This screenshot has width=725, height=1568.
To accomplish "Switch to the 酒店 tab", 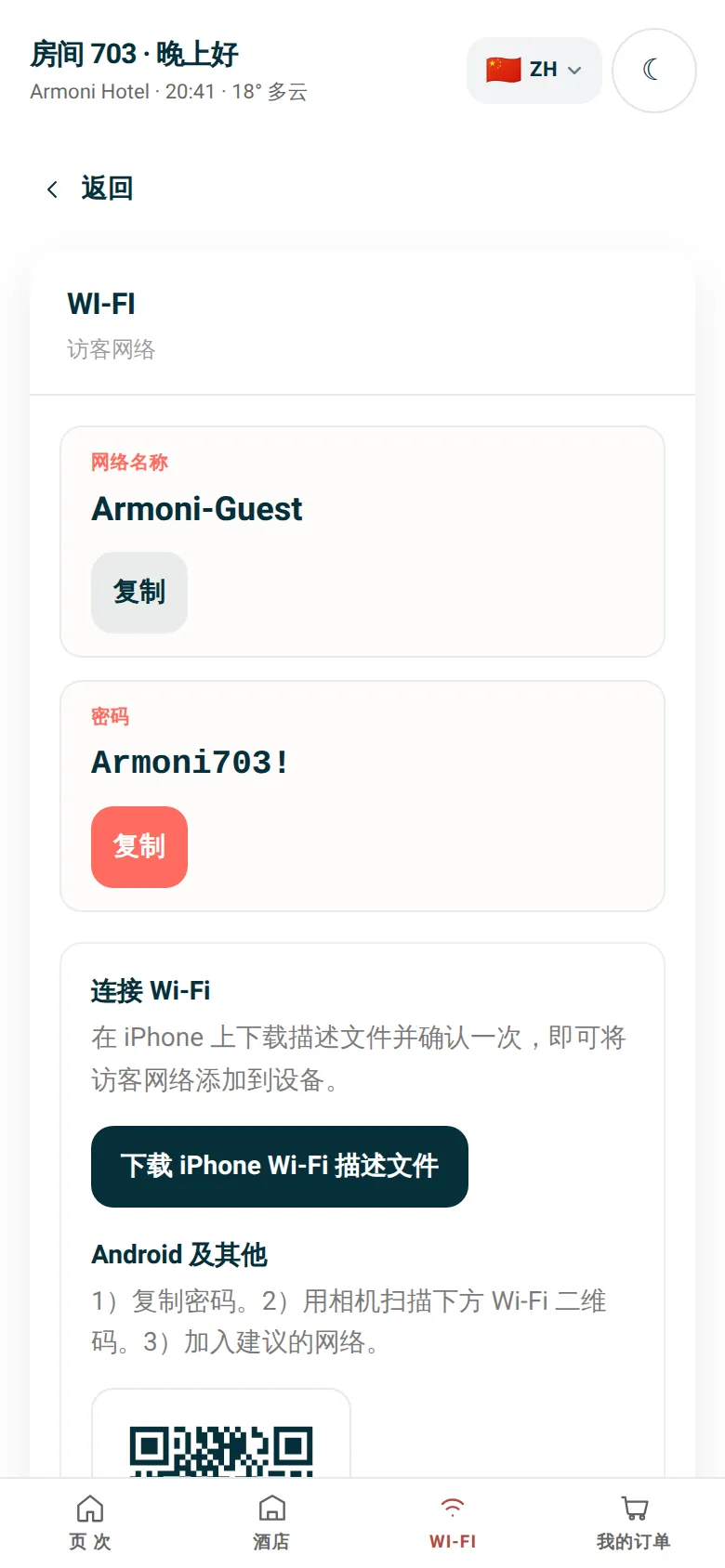I will [271, 1523].
